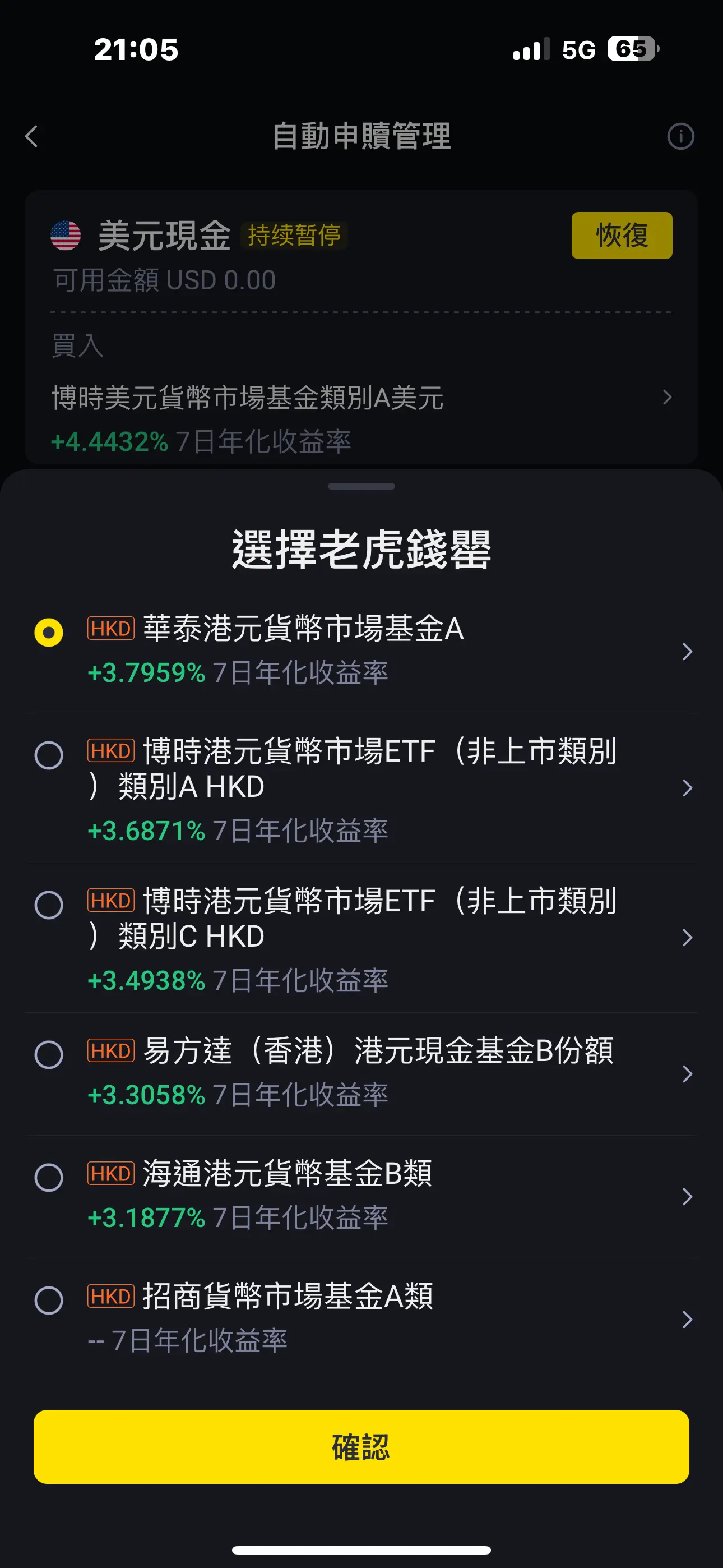Open the info icon in header

coord(680,136)
